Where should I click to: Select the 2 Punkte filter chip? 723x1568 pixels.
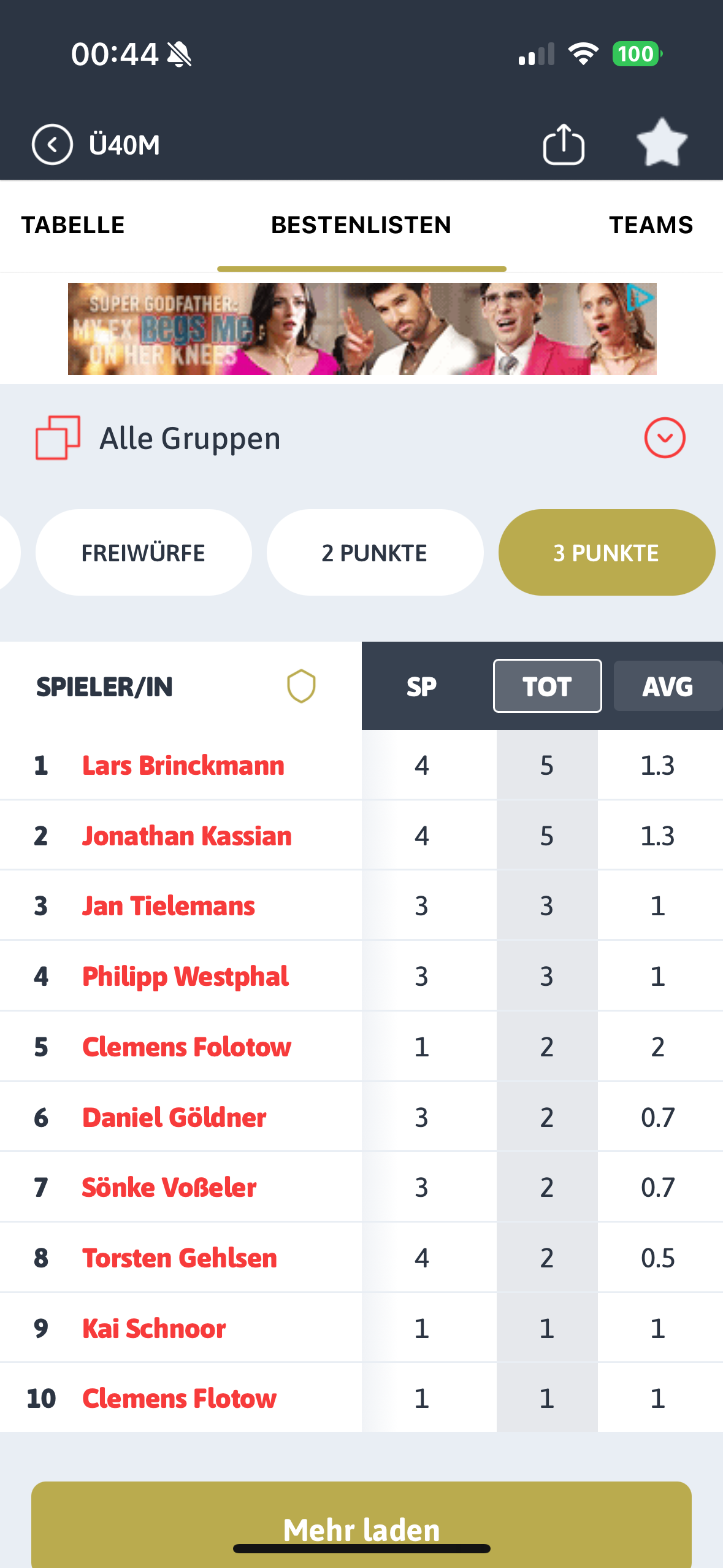375,553
